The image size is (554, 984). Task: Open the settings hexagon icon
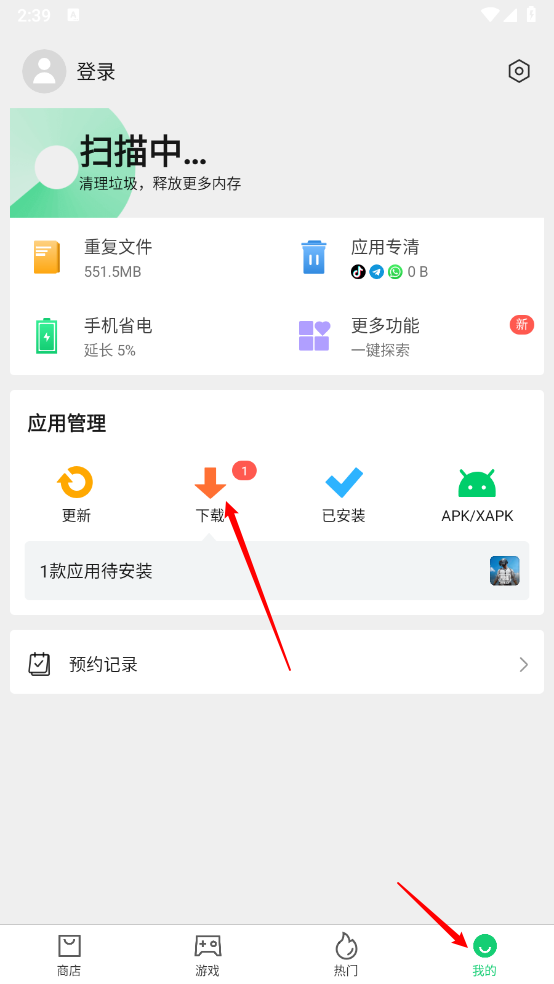(x=519, y=72)
